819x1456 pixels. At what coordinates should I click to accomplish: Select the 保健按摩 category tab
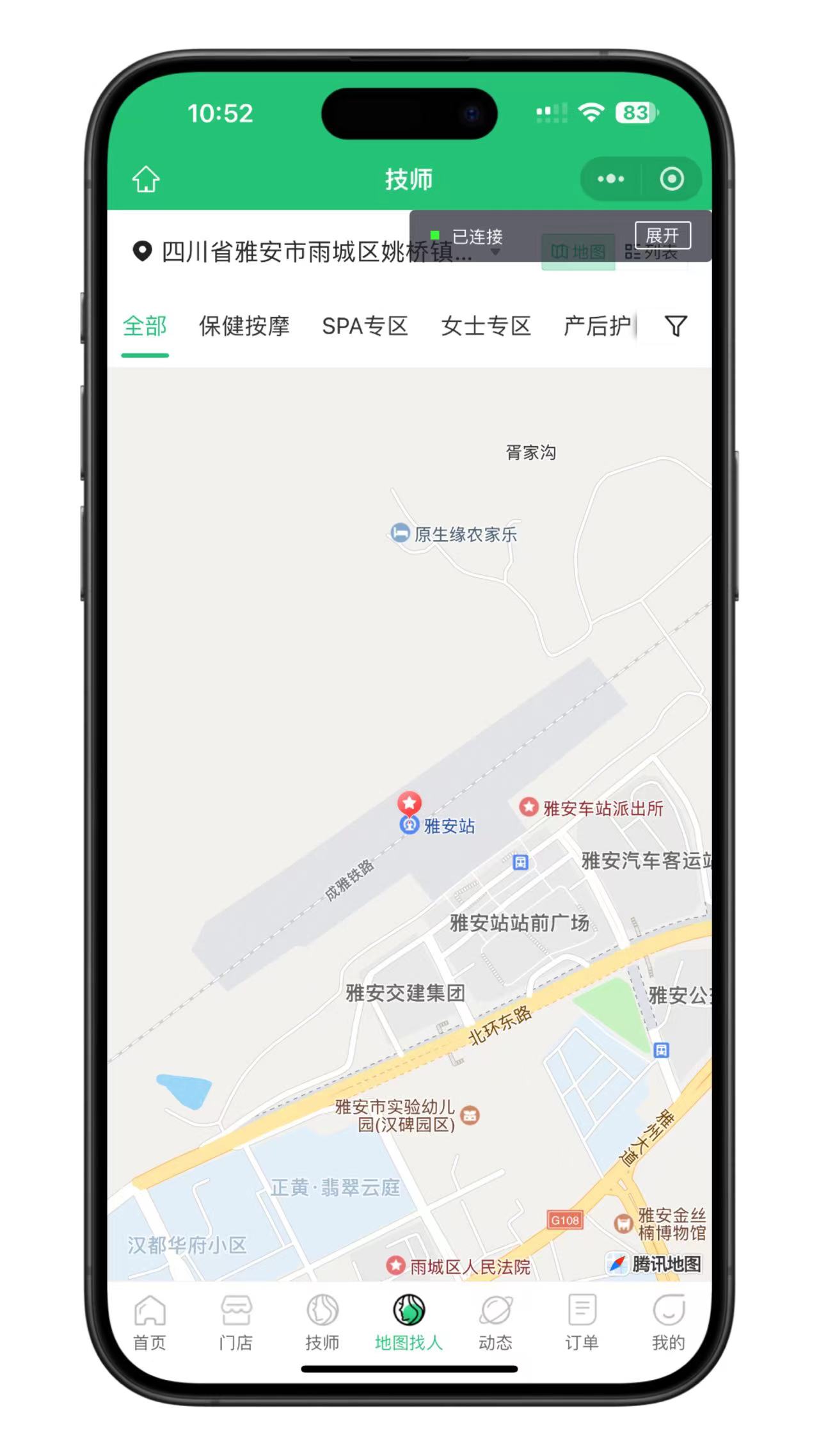pyautogui.click(x=244, y=326)
